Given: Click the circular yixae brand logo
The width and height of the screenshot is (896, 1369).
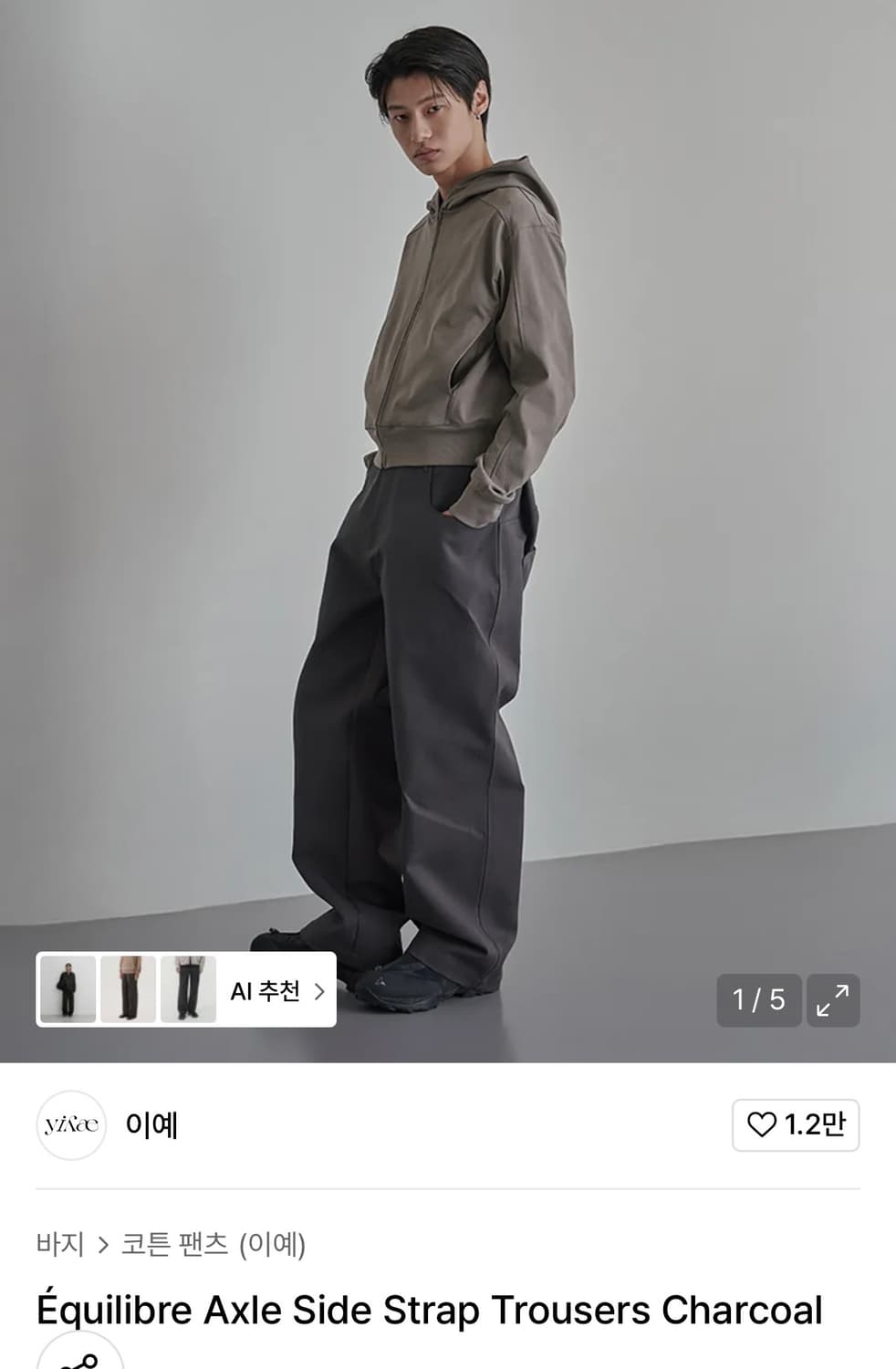Looking at the screenshot, I should (71, 1127).
